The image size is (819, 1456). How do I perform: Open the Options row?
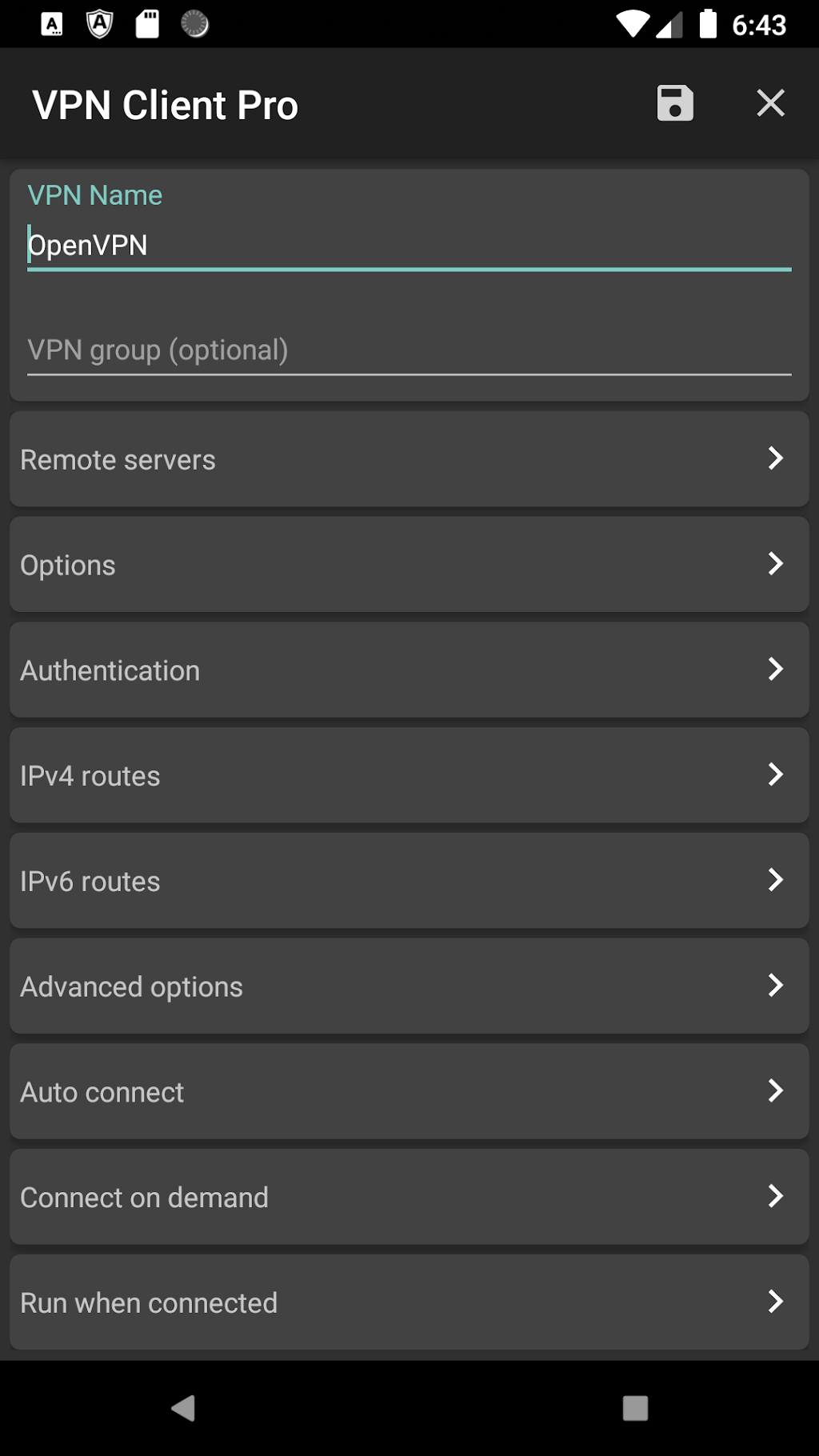409,565
